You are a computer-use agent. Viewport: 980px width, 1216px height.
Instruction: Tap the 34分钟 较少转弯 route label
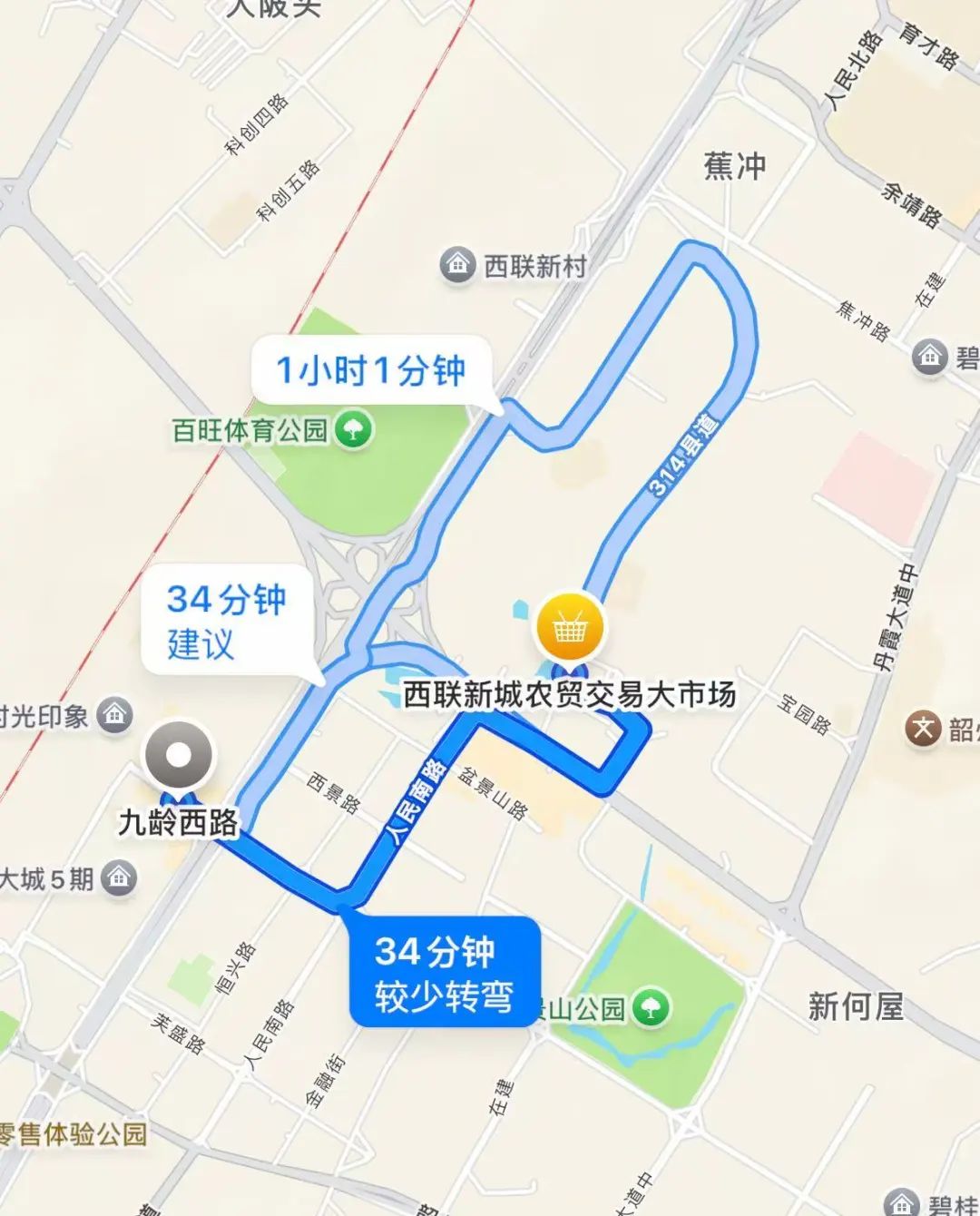(x=444, y=973)
